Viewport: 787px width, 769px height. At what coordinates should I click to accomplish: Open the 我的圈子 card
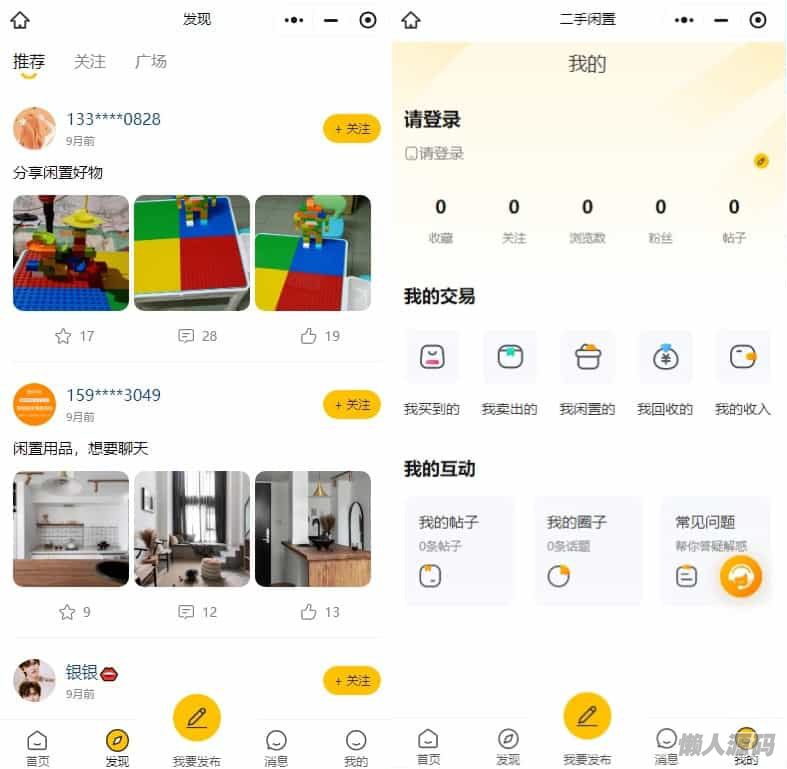click(x=587, y=550)
